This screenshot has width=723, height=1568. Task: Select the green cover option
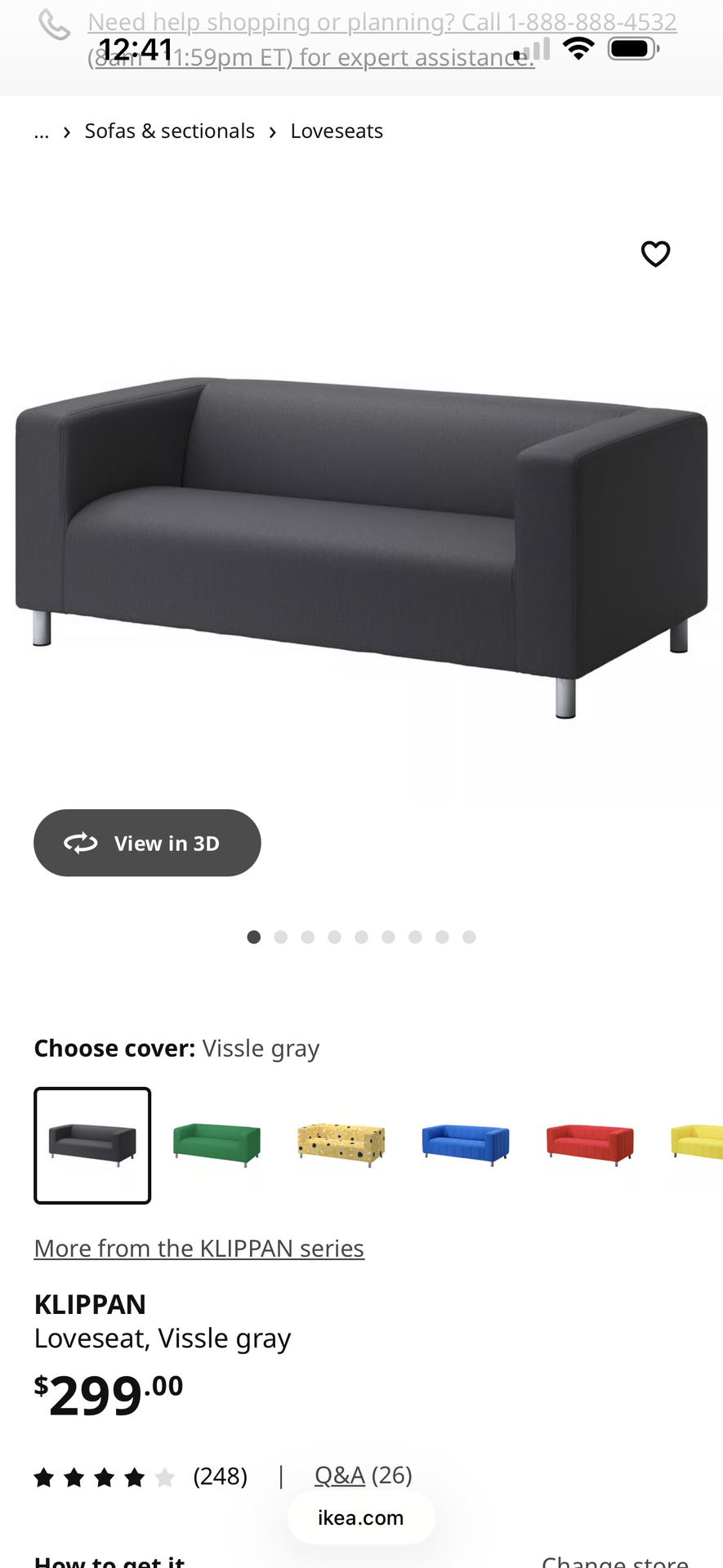[x=216, y=1145]
